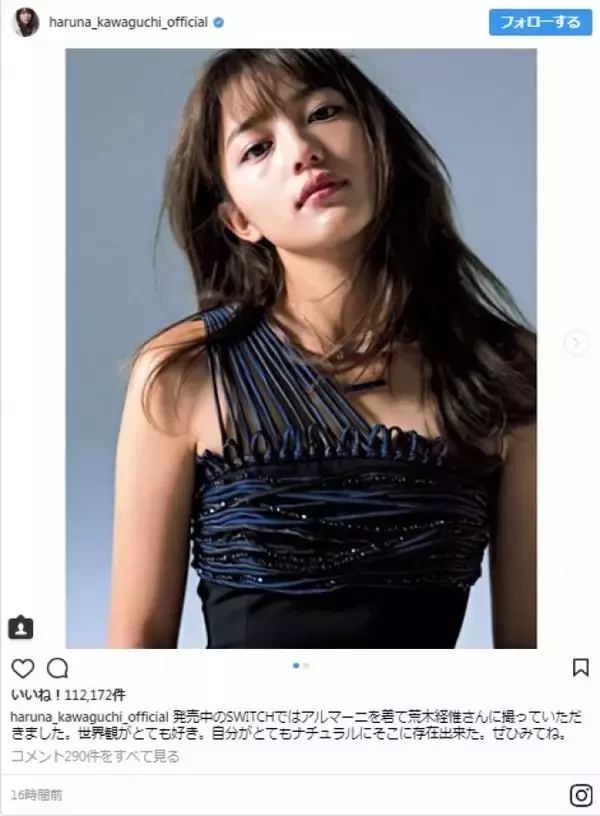View all comments via コメント290件をすべて見る

coord(95,757)
